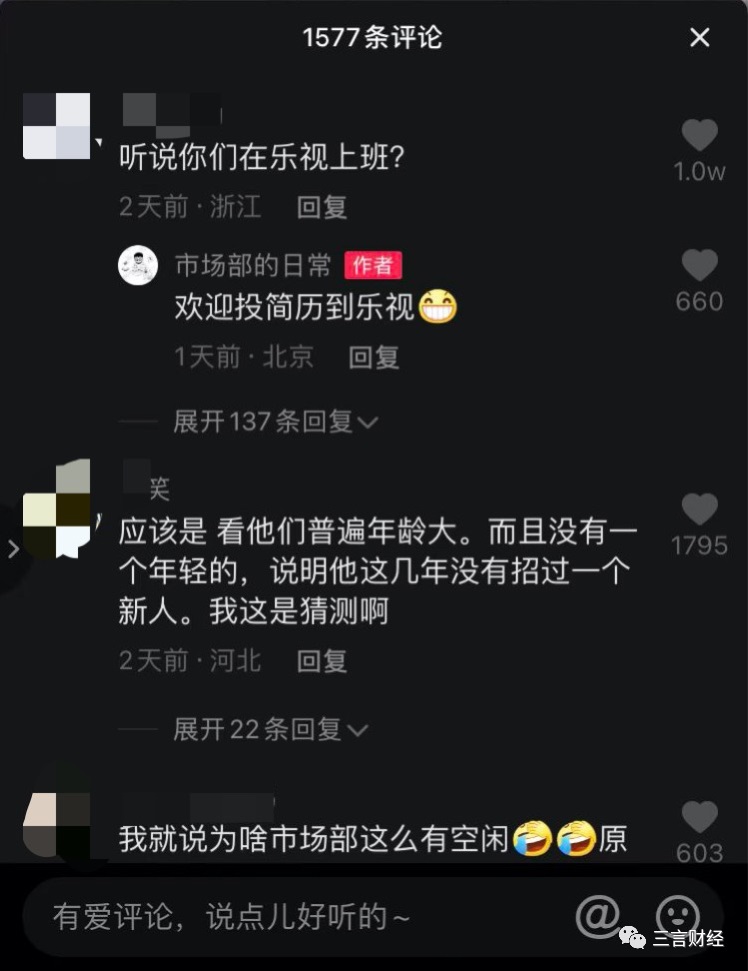
Task: Reply to the comment from 河北
Action: pyautogui.click(x=322, y=661)
